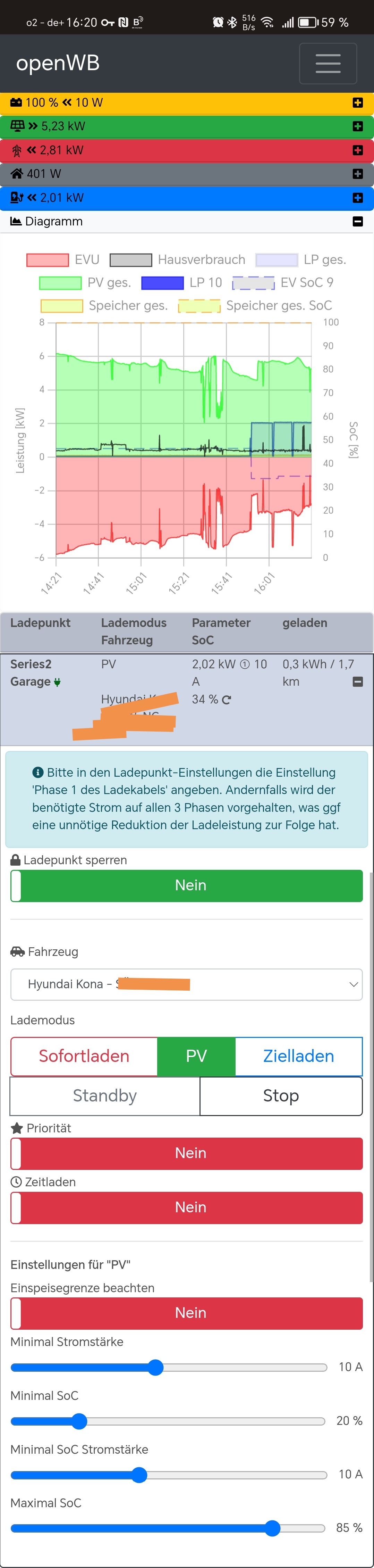Collapse the Series2 Garage charge point details
The width and height of the screenshot is (374, 1568).
click(x=358, y=682)
